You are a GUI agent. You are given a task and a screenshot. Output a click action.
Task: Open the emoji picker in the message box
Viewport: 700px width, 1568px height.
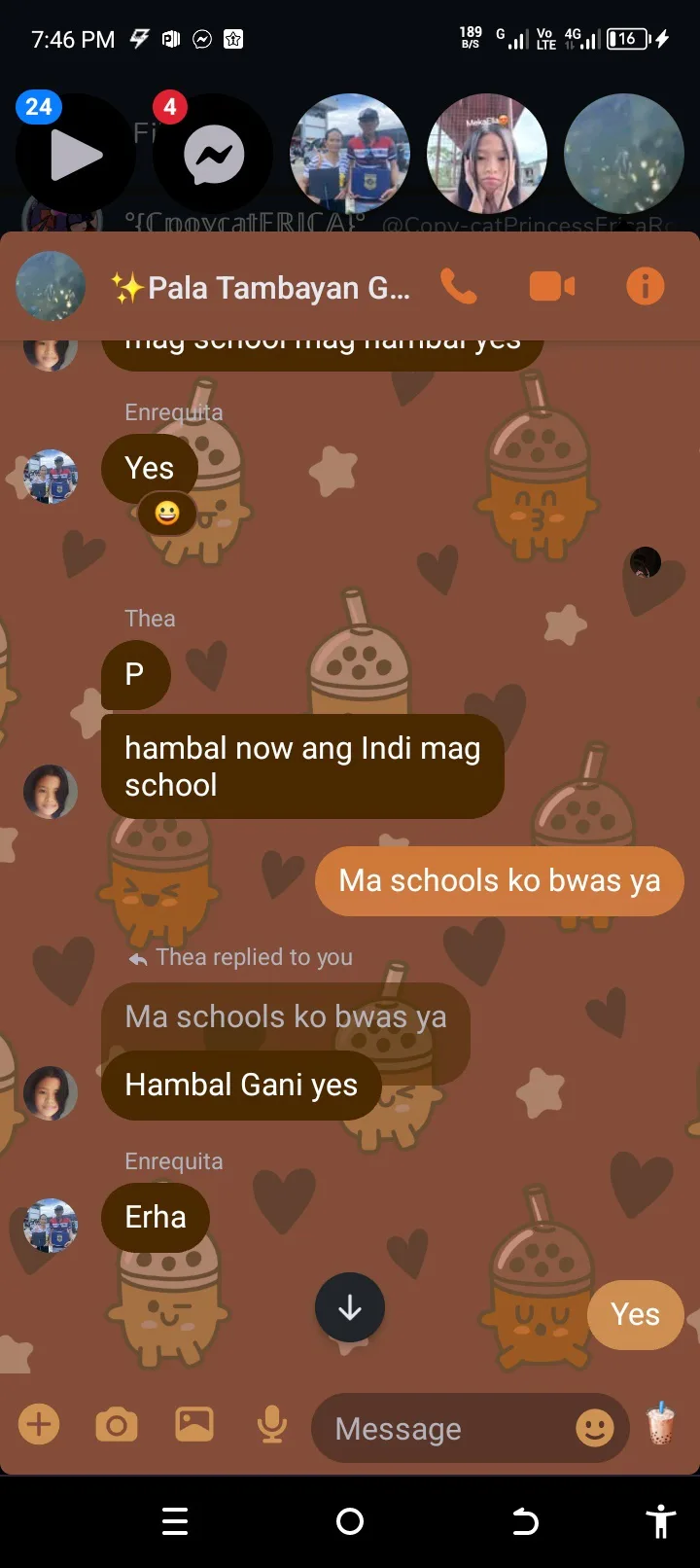coord(595,1428)
